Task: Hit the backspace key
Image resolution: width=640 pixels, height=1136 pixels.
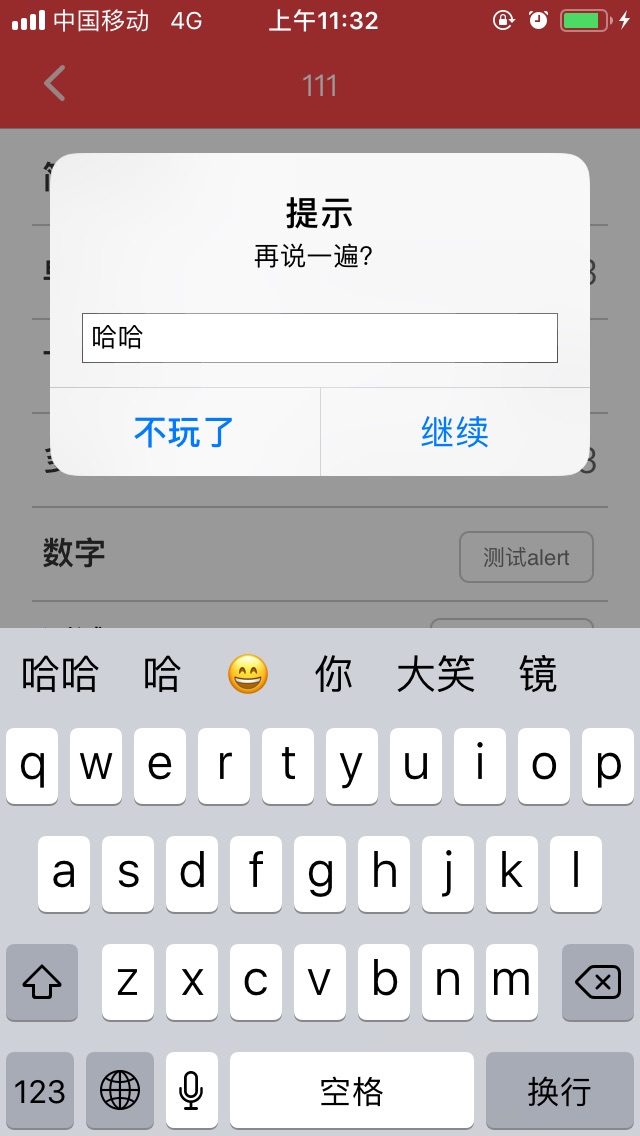Action: pyautogui.click(x=598, y=982)
